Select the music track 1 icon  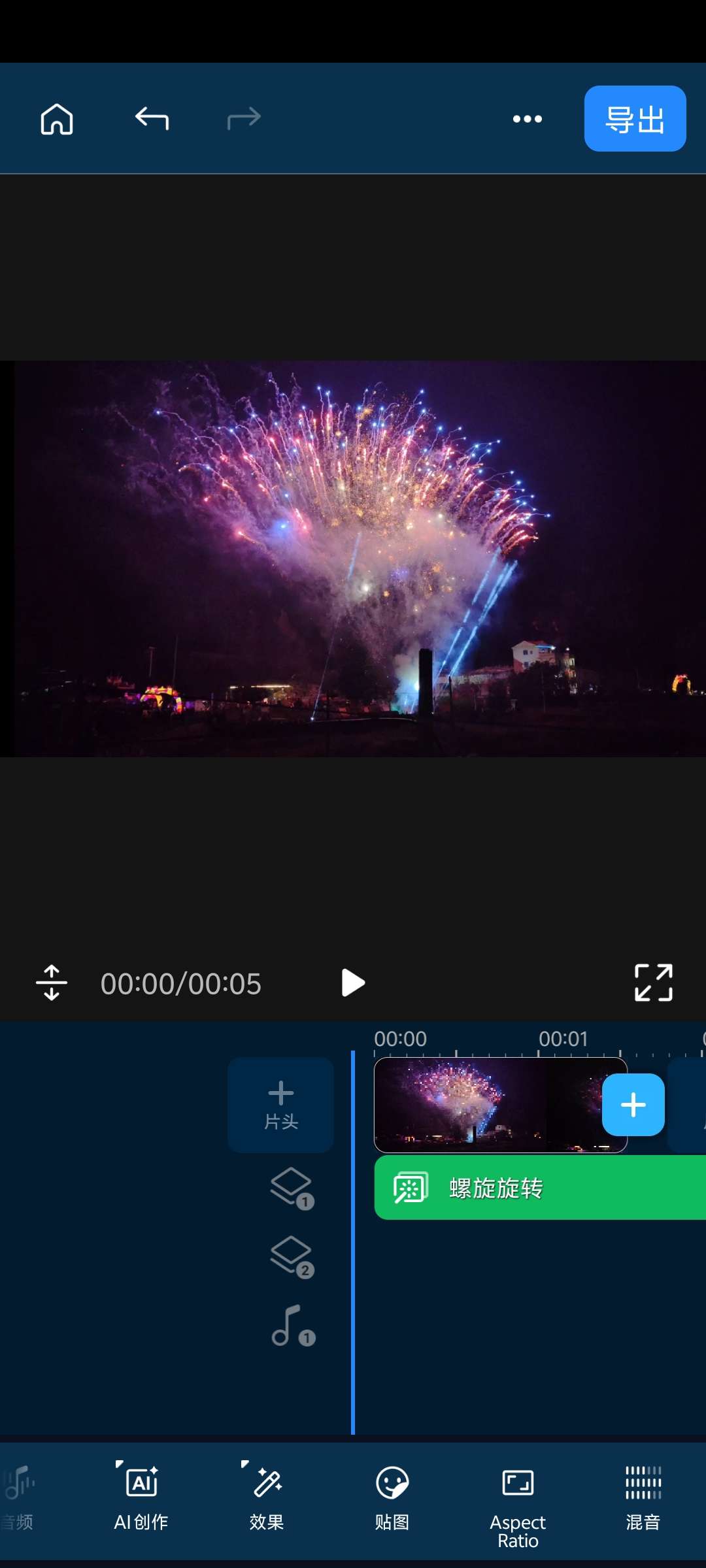(292, 1326)
